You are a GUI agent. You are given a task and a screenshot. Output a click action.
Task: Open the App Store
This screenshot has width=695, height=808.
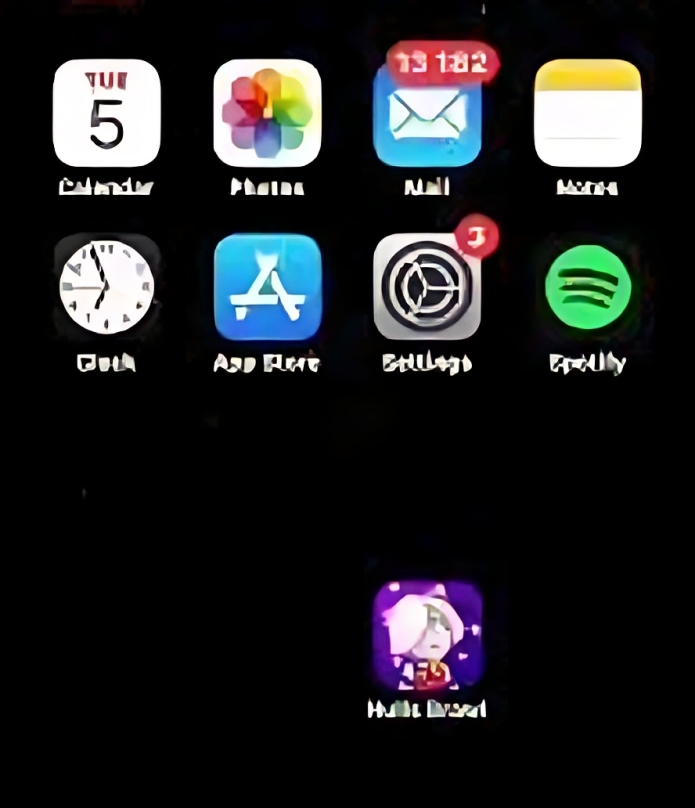tap(267, 287)
